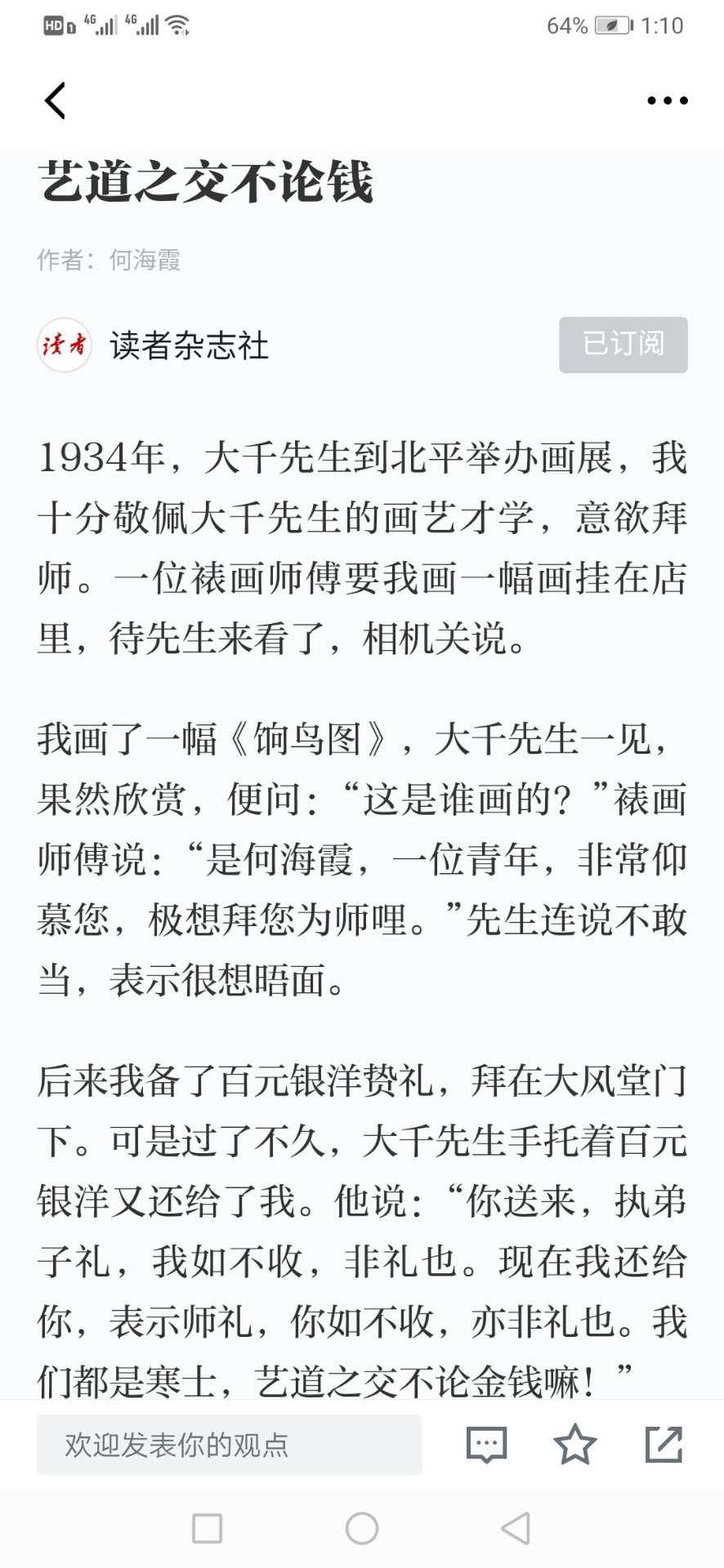
Task: Go back using the top-left arrow
Action: [55, 100]
